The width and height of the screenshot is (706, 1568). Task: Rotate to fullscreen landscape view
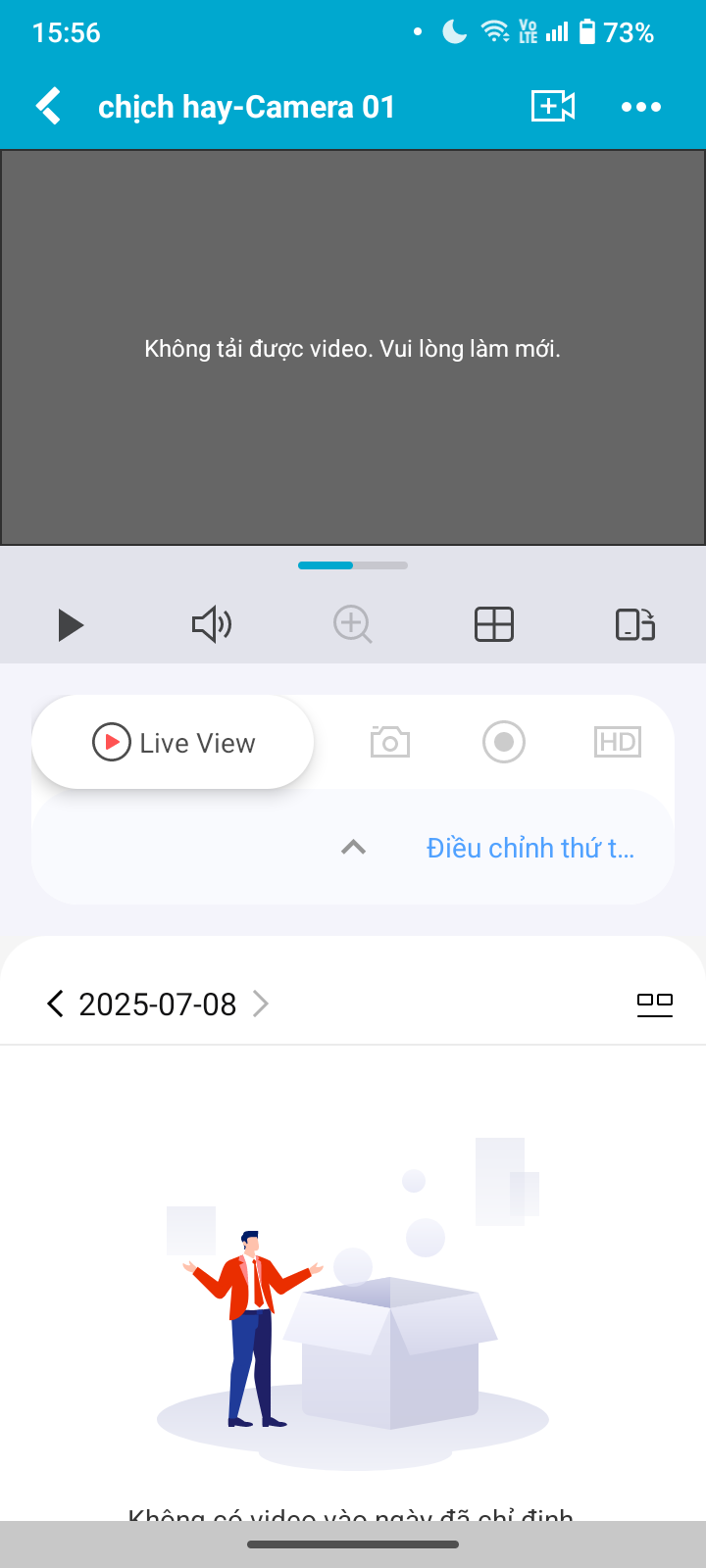click(635, 624)
